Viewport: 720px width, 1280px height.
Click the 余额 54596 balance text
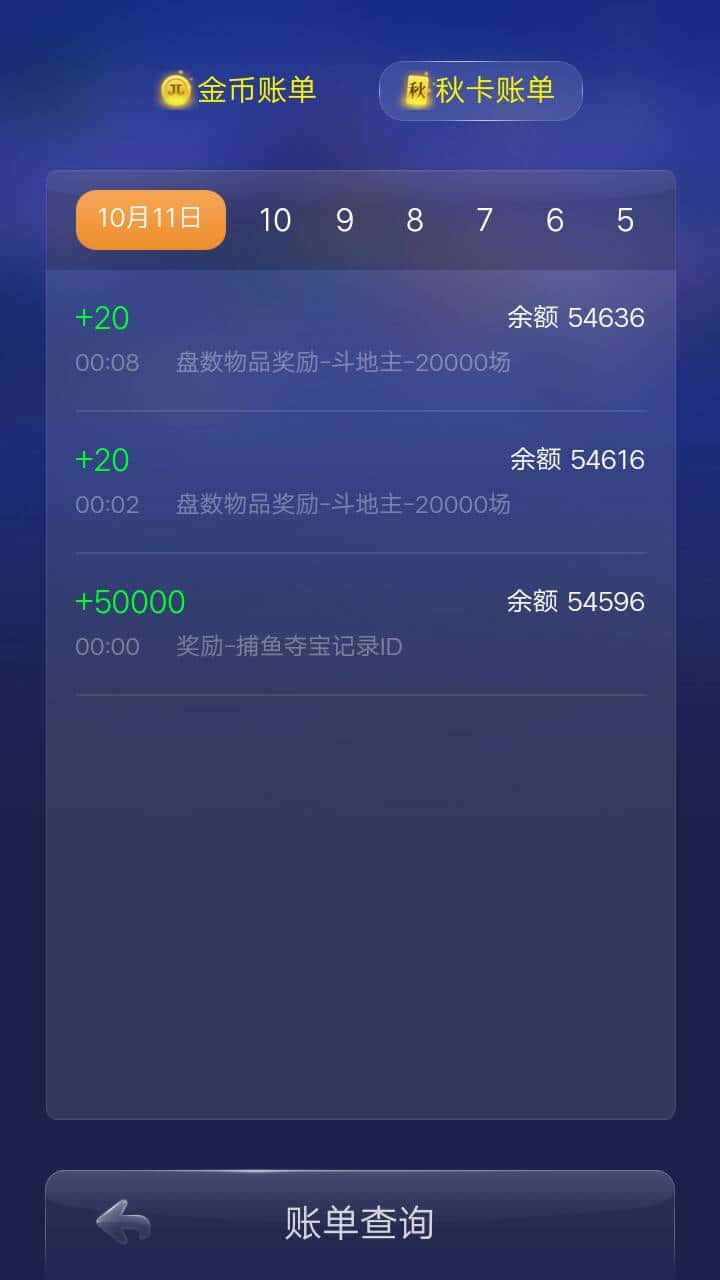coord(578,602)
